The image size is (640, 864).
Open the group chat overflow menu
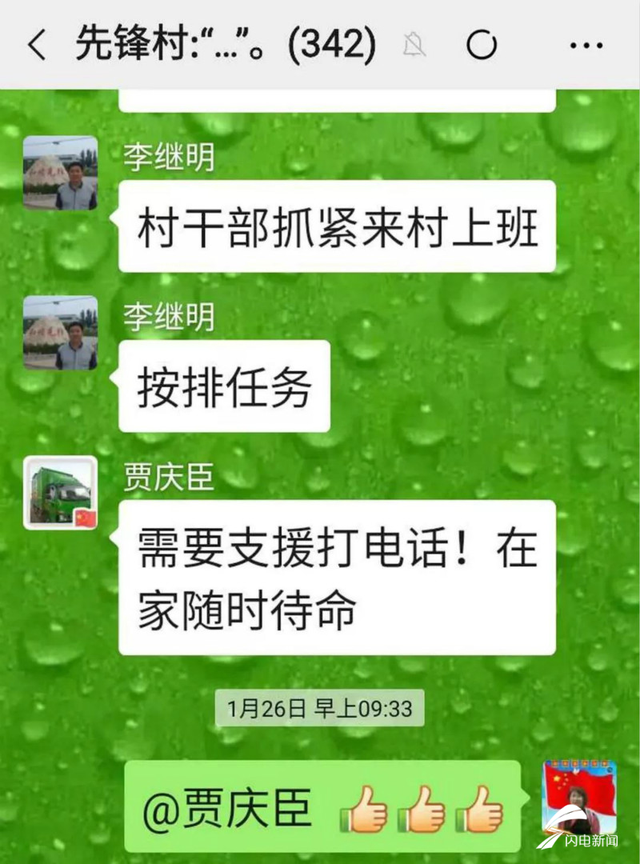[x=586, y=45]
